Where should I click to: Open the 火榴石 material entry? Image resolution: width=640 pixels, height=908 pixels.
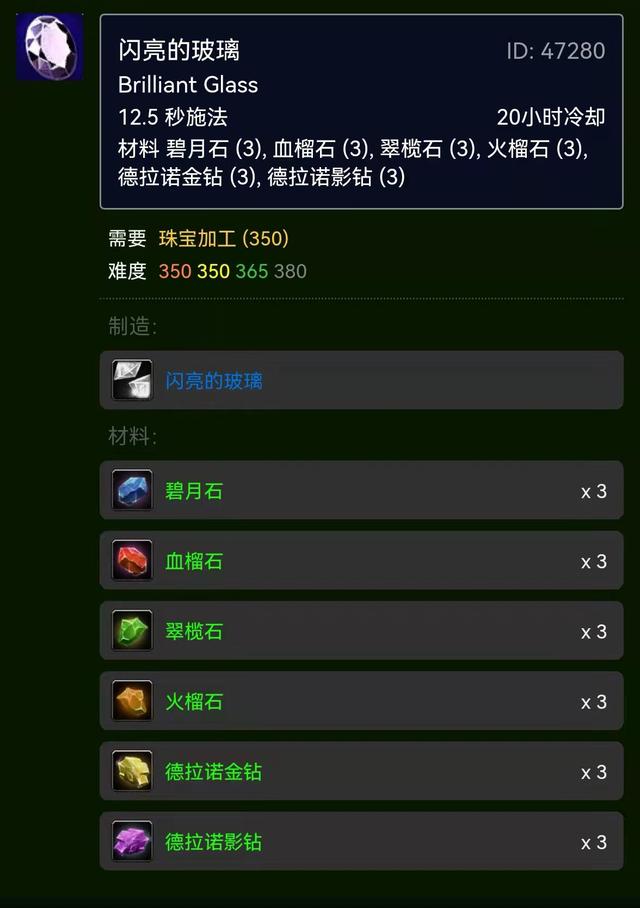(x=194, y=701)
